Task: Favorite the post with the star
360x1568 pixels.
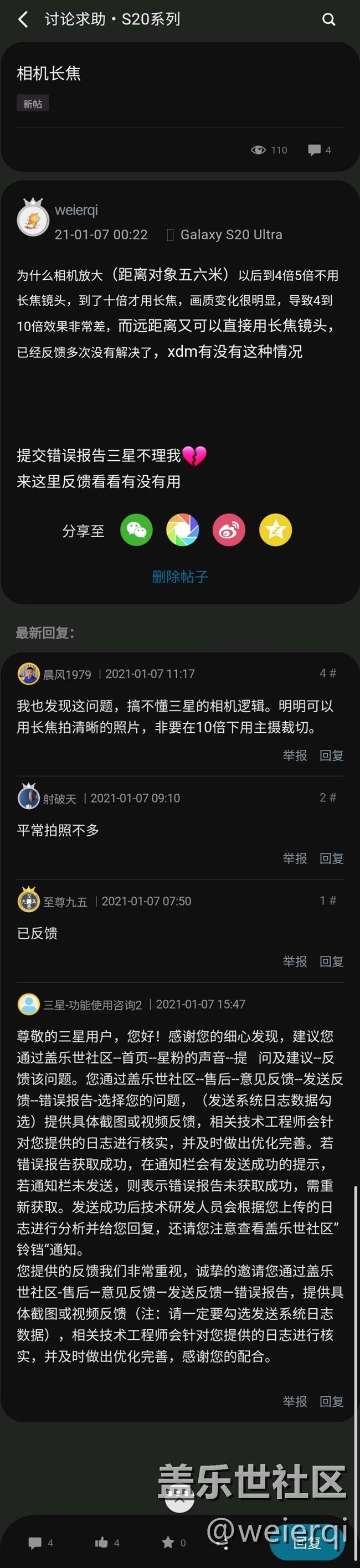Action: pos(168,1543)
